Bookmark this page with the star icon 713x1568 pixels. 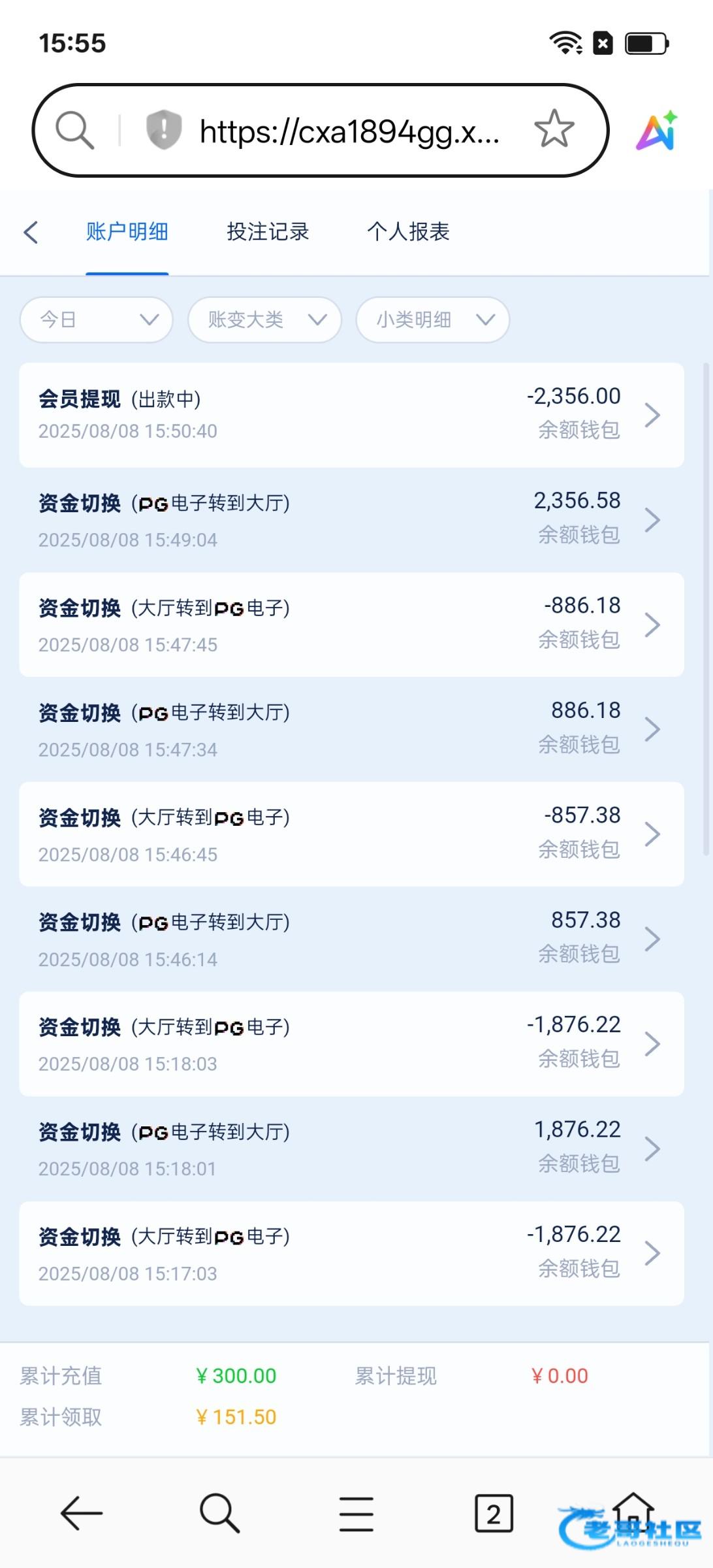(554, 129)
